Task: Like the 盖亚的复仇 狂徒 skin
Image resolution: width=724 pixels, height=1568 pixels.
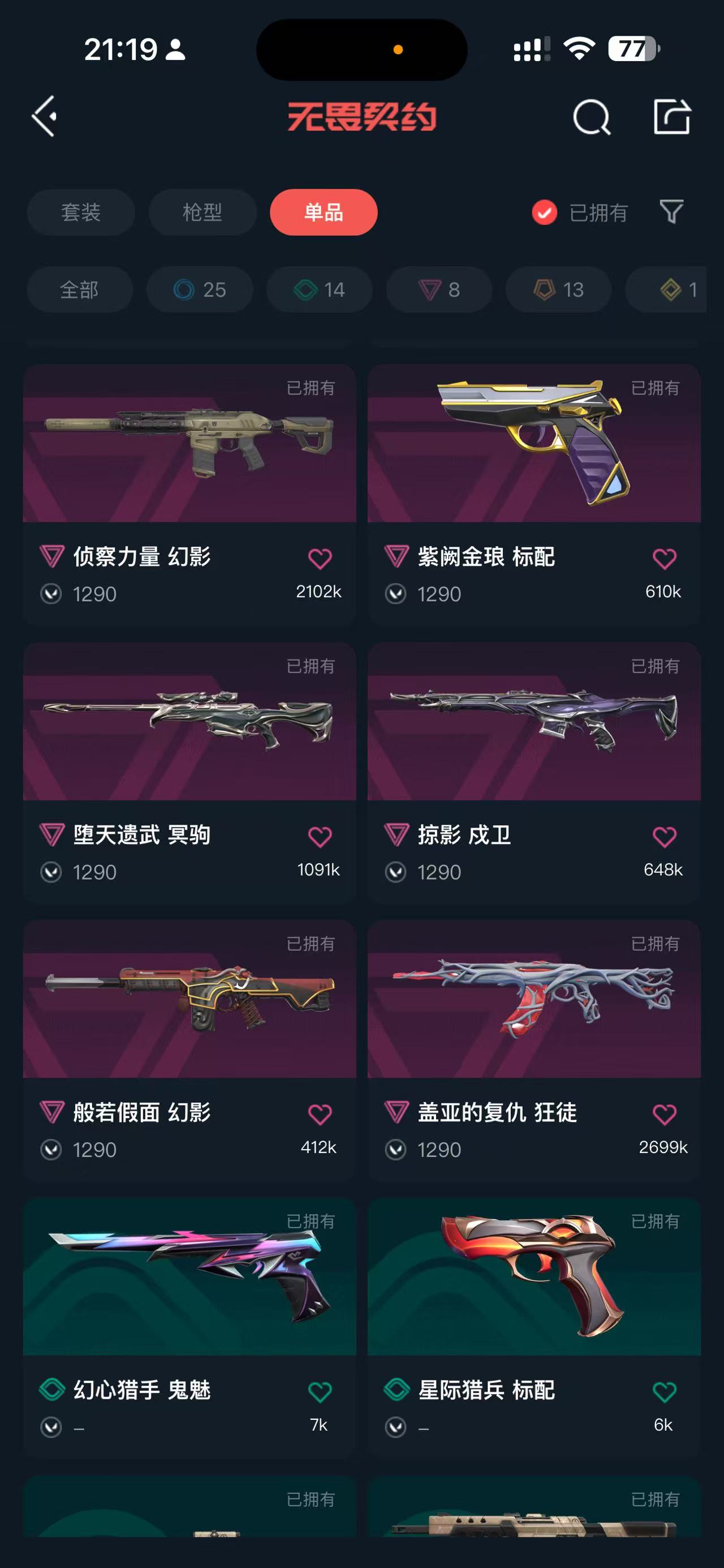Action: pyautogui.click(x=663, y=1114)
